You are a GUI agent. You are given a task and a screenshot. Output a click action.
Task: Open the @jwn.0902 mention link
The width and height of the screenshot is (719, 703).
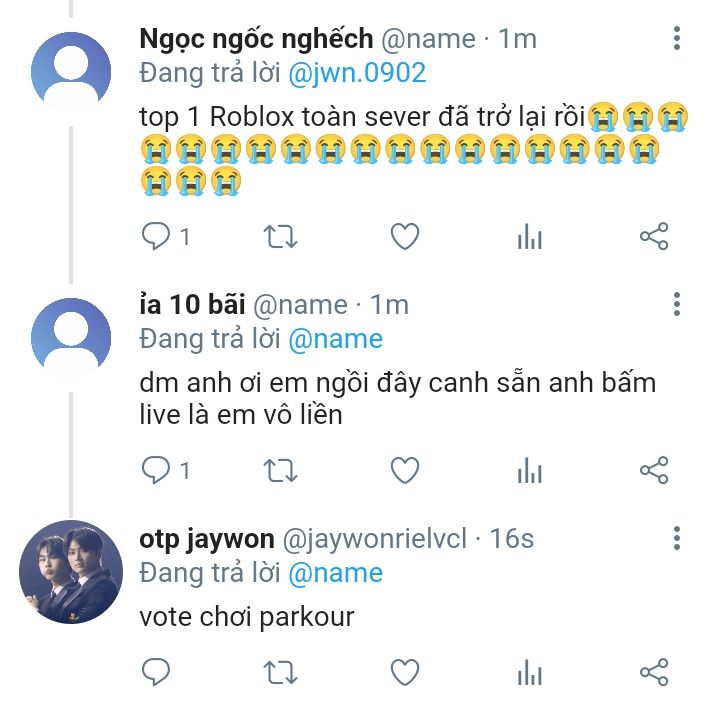point(357,72)
